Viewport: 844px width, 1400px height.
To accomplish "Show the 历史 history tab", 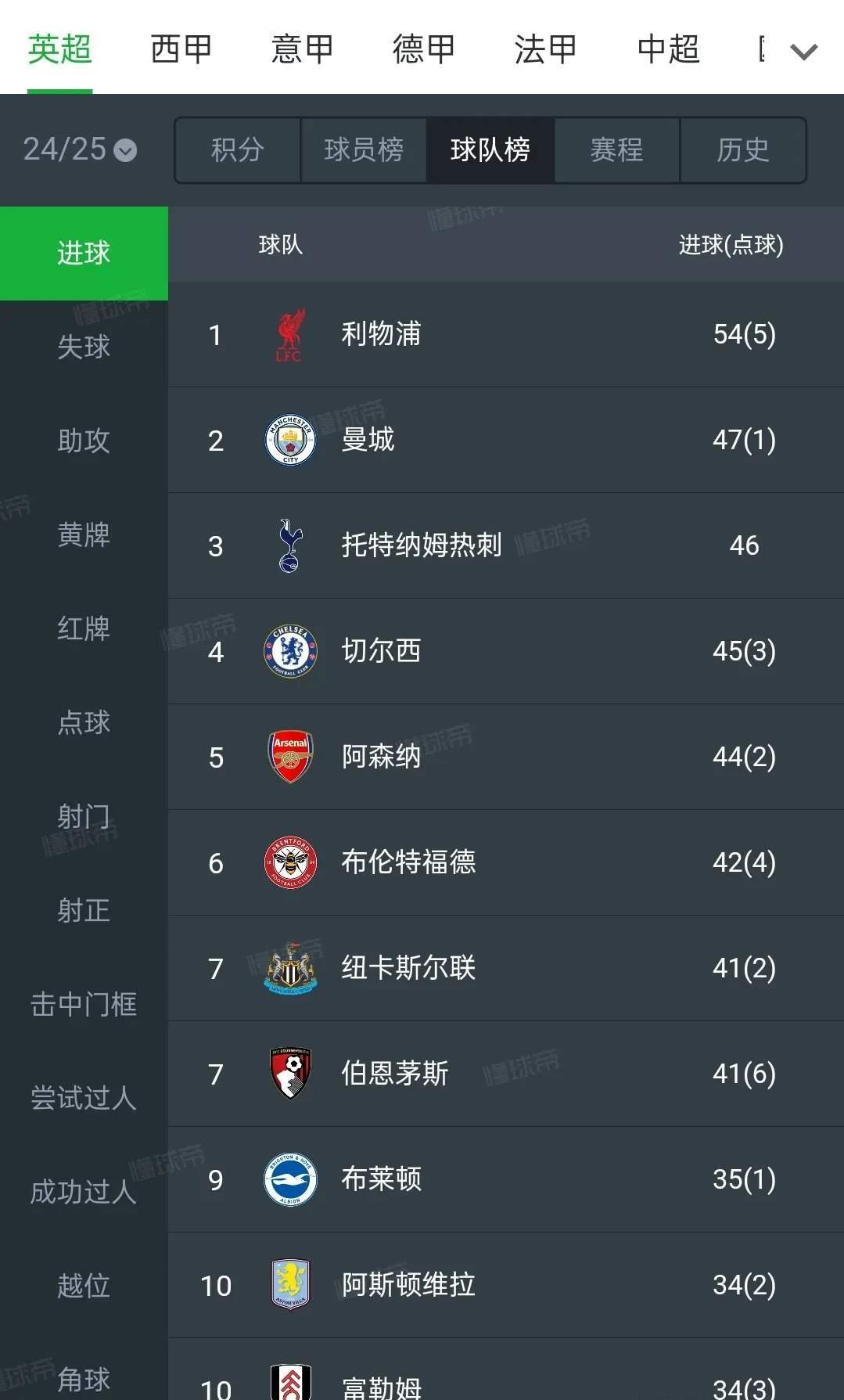I will tap(742, 149).
